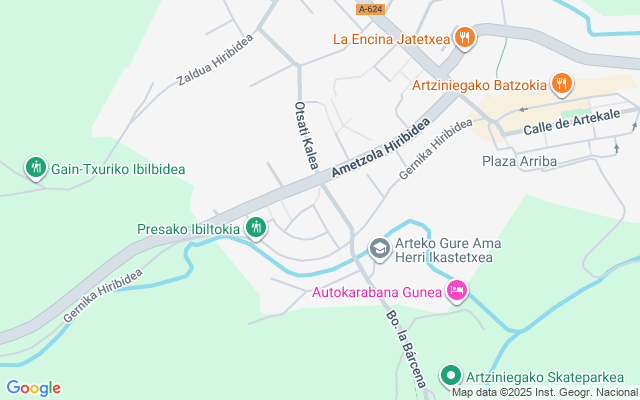Viewport: 640px width, 400px height.
Task: Open the Google logo link
Action: click(33, 388)
